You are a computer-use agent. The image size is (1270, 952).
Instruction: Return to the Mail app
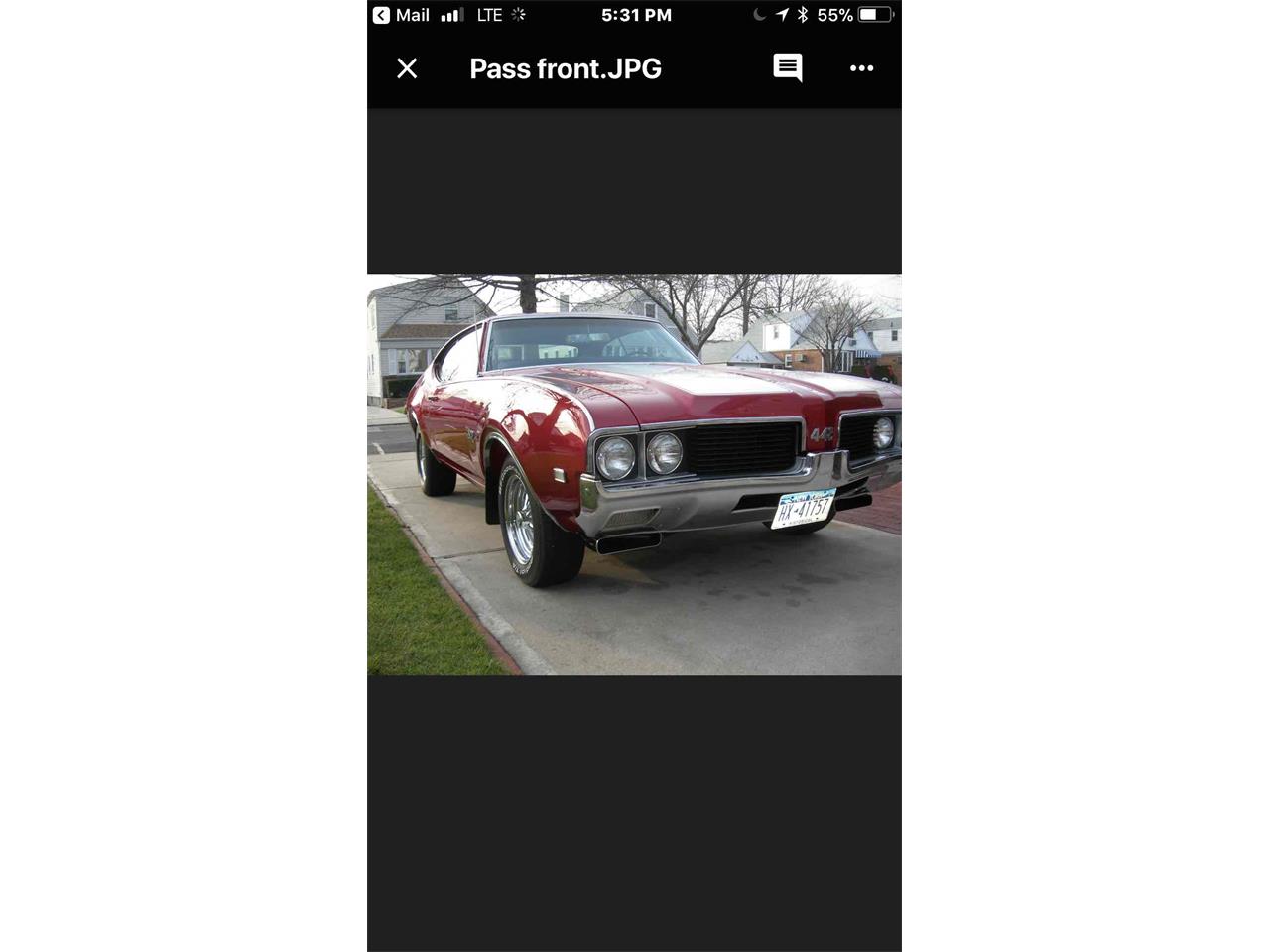[x=401, y=15]
